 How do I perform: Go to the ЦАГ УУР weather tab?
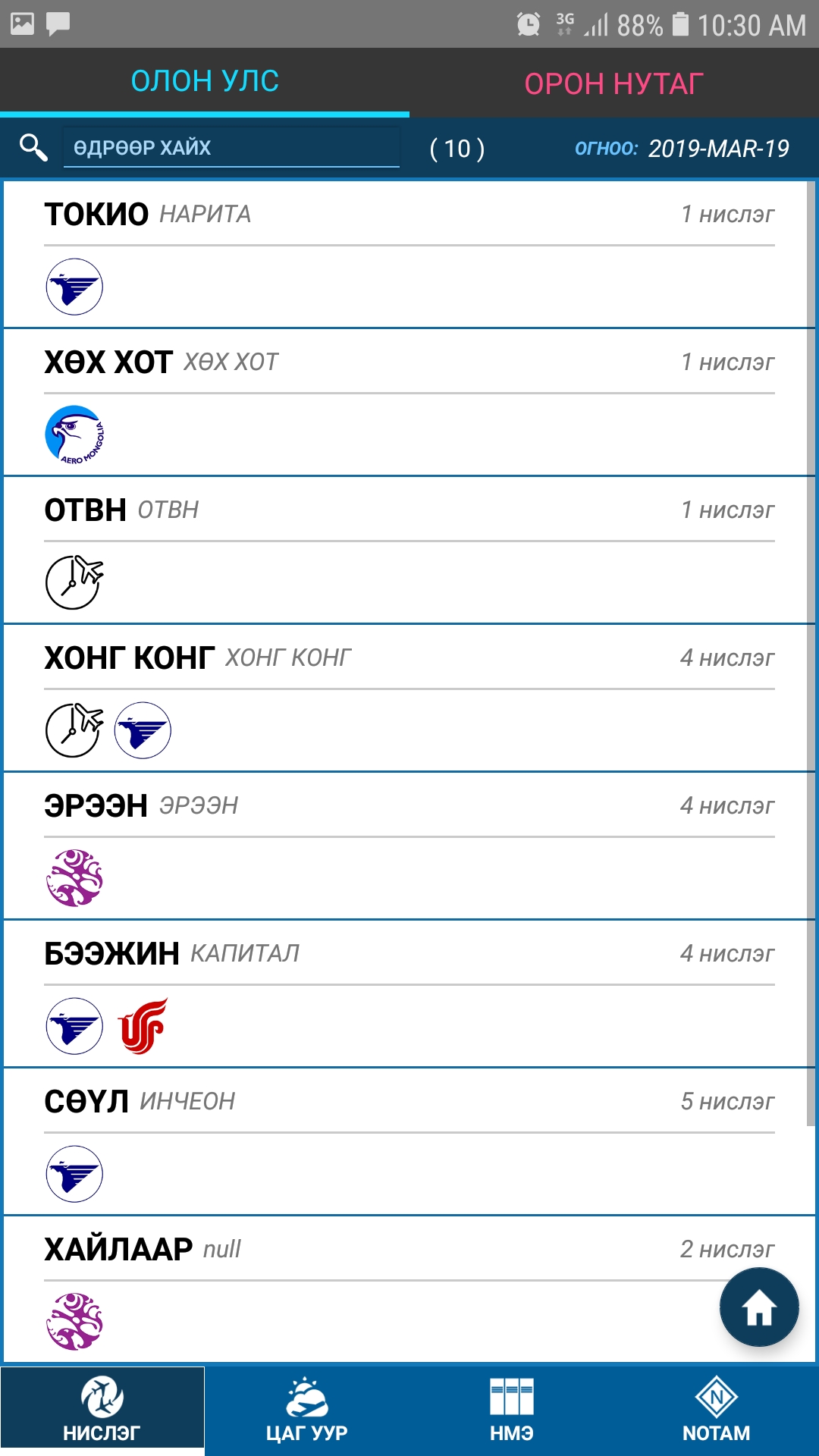coord(307,1410)
